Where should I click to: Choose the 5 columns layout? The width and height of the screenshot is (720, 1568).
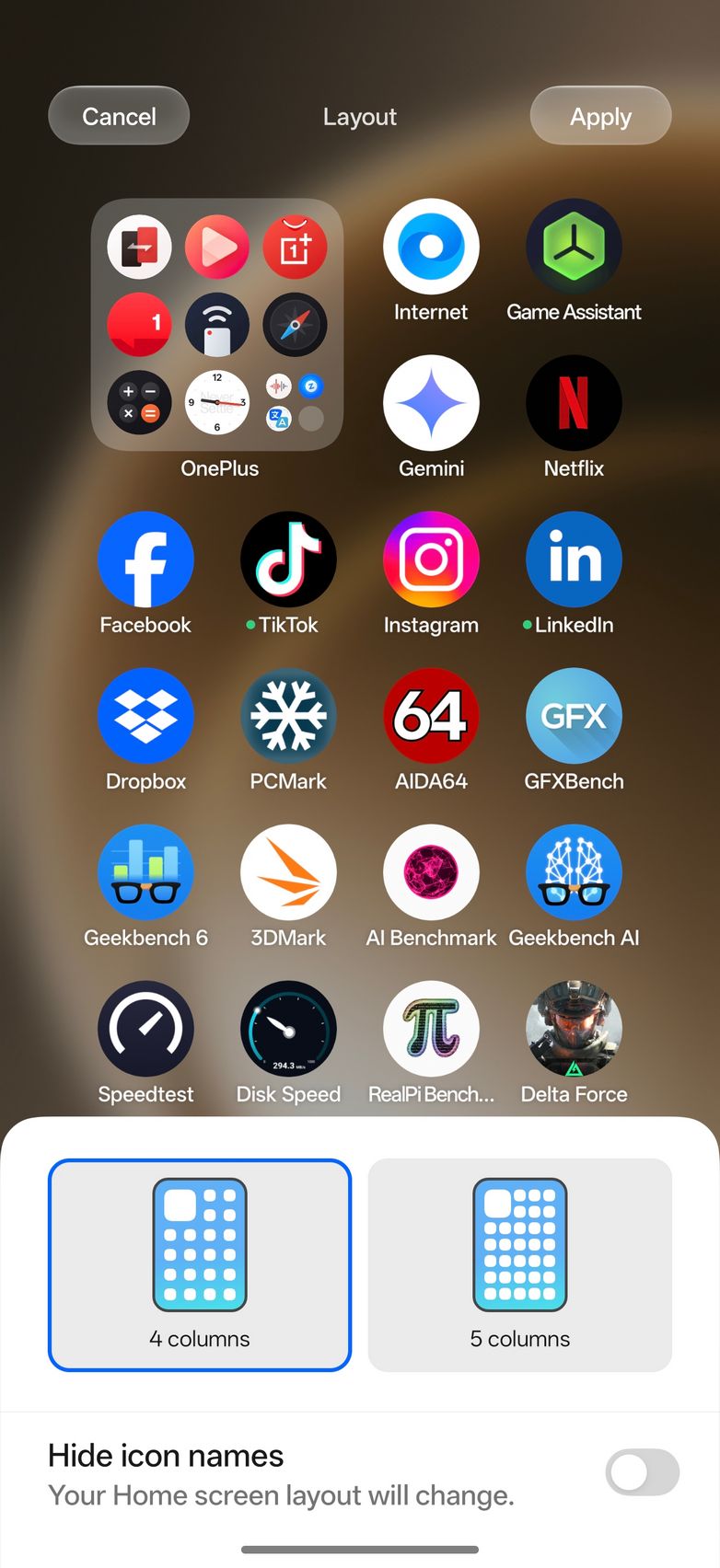point(520,1264)
